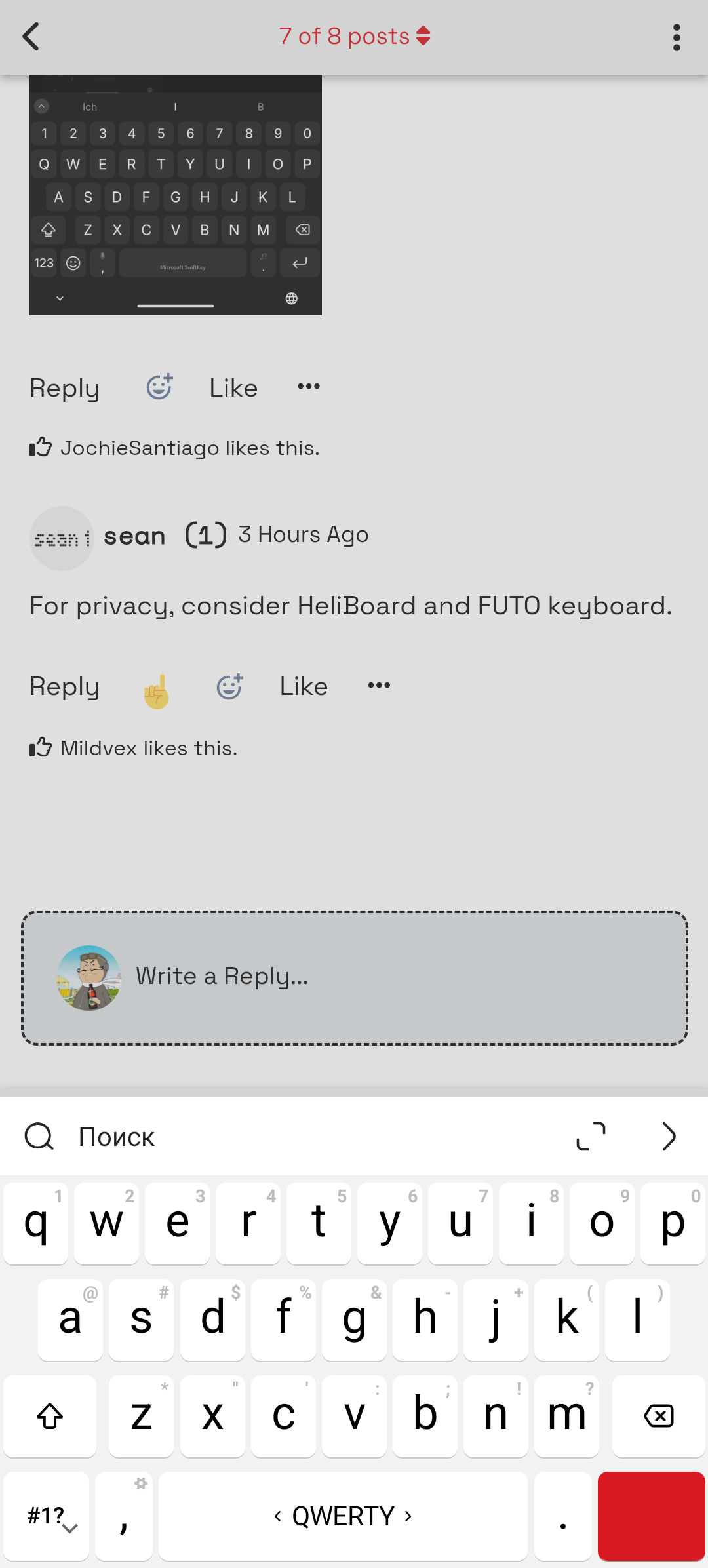Open sean's profile avatar

(x=62, y=538)
